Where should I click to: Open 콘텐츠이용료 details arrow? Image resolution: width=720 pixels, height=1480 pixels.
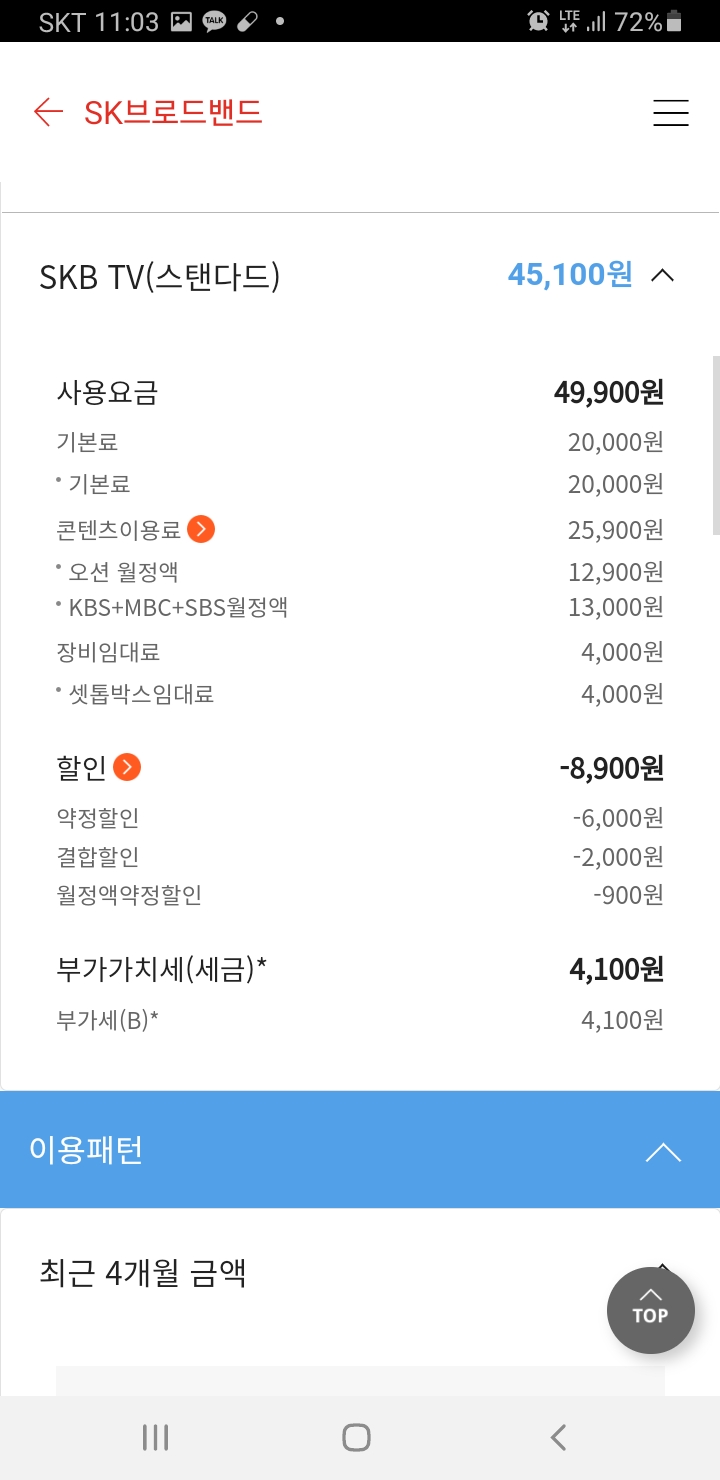[201, 529]
